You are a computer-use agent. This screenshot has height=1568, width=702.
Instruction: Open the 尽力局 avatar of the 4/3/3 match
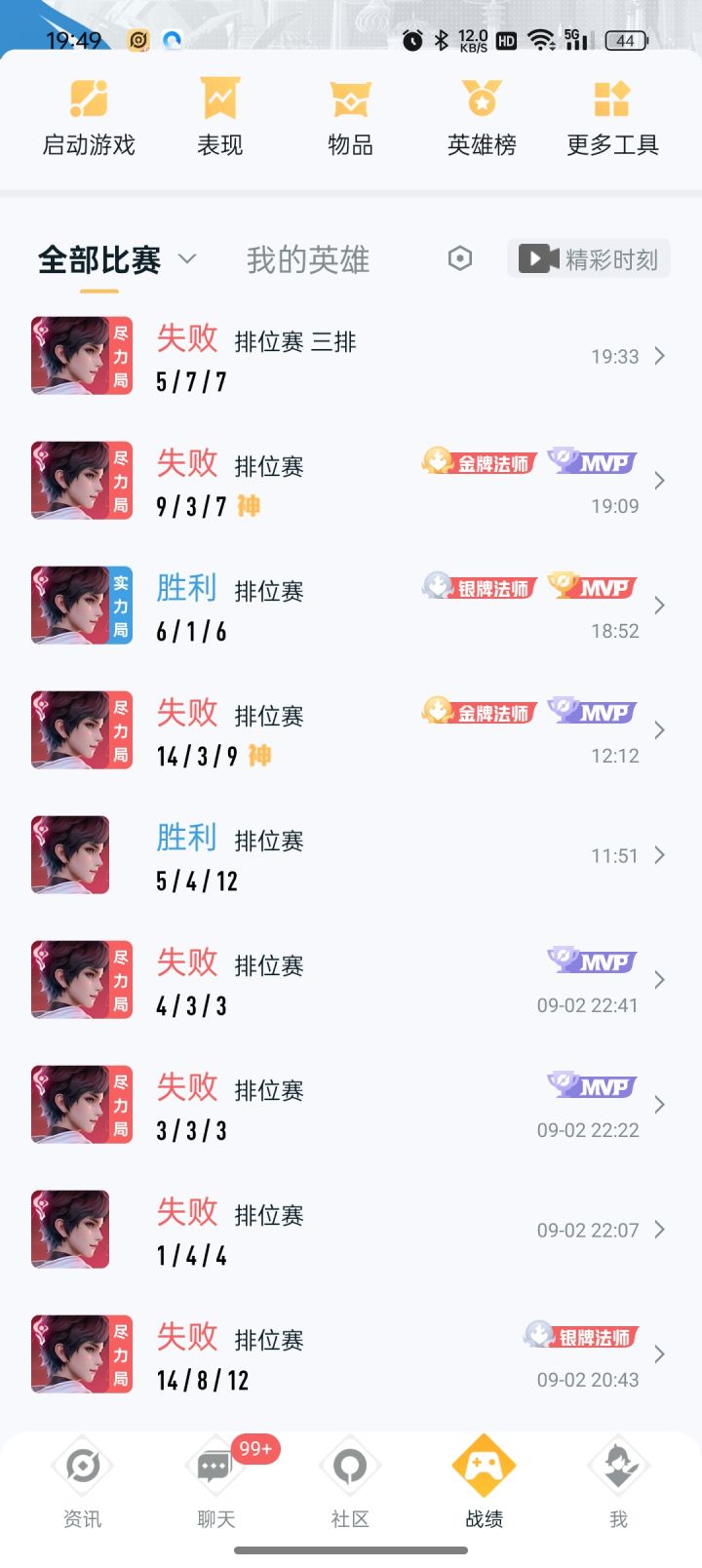click(x=81, y=979)
